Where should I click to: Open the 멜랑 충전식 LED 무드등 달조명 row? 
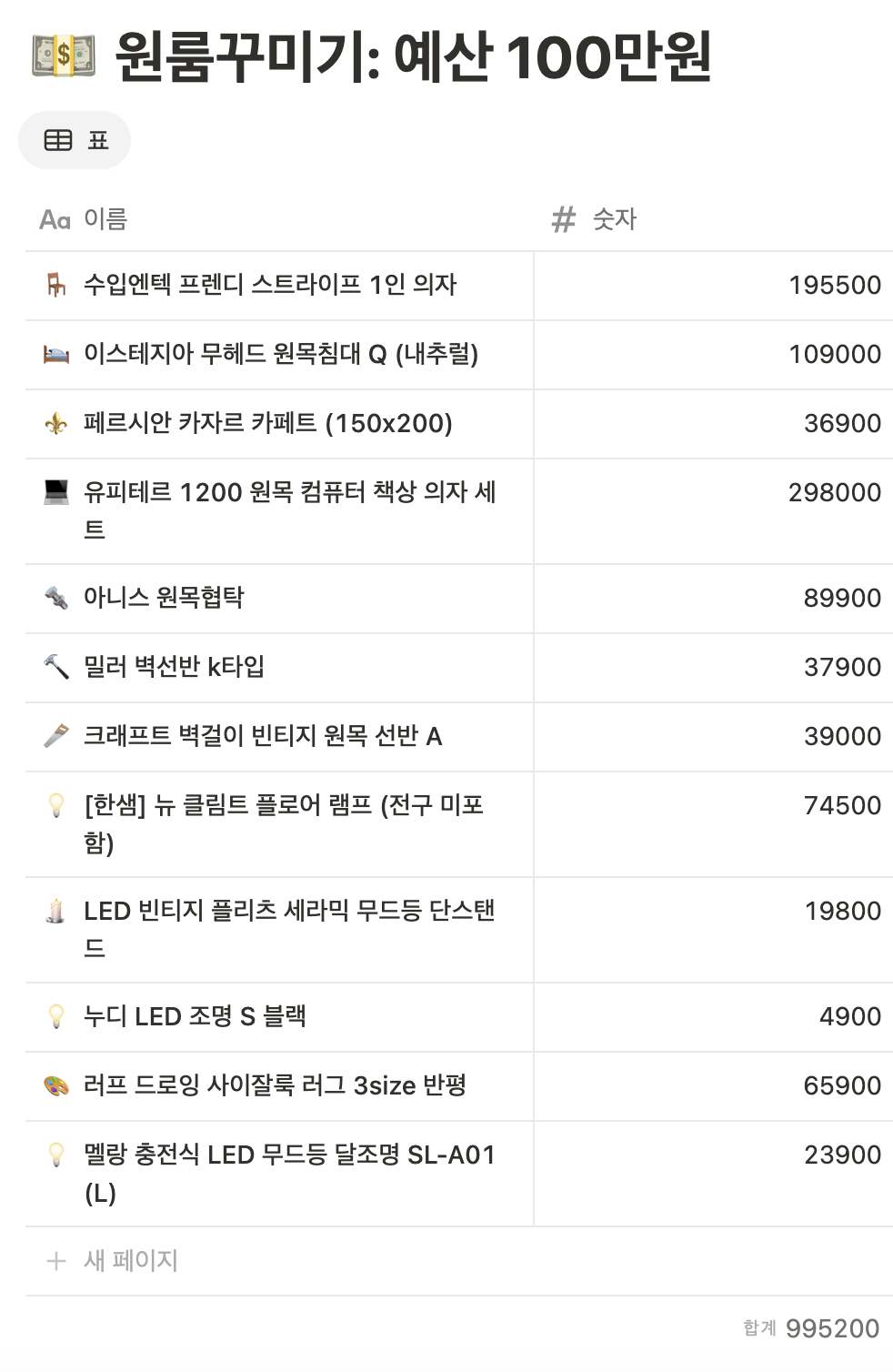(288, 1155)
